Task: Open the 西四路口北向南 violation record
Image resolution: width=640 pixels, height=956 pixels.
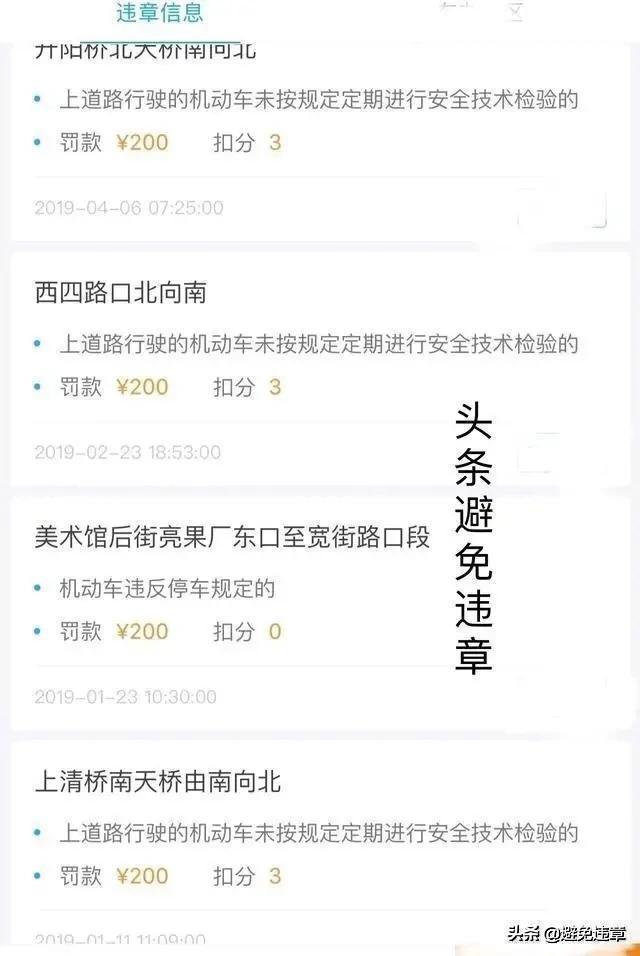Action: pyautogui.click(x=121, y=292)
